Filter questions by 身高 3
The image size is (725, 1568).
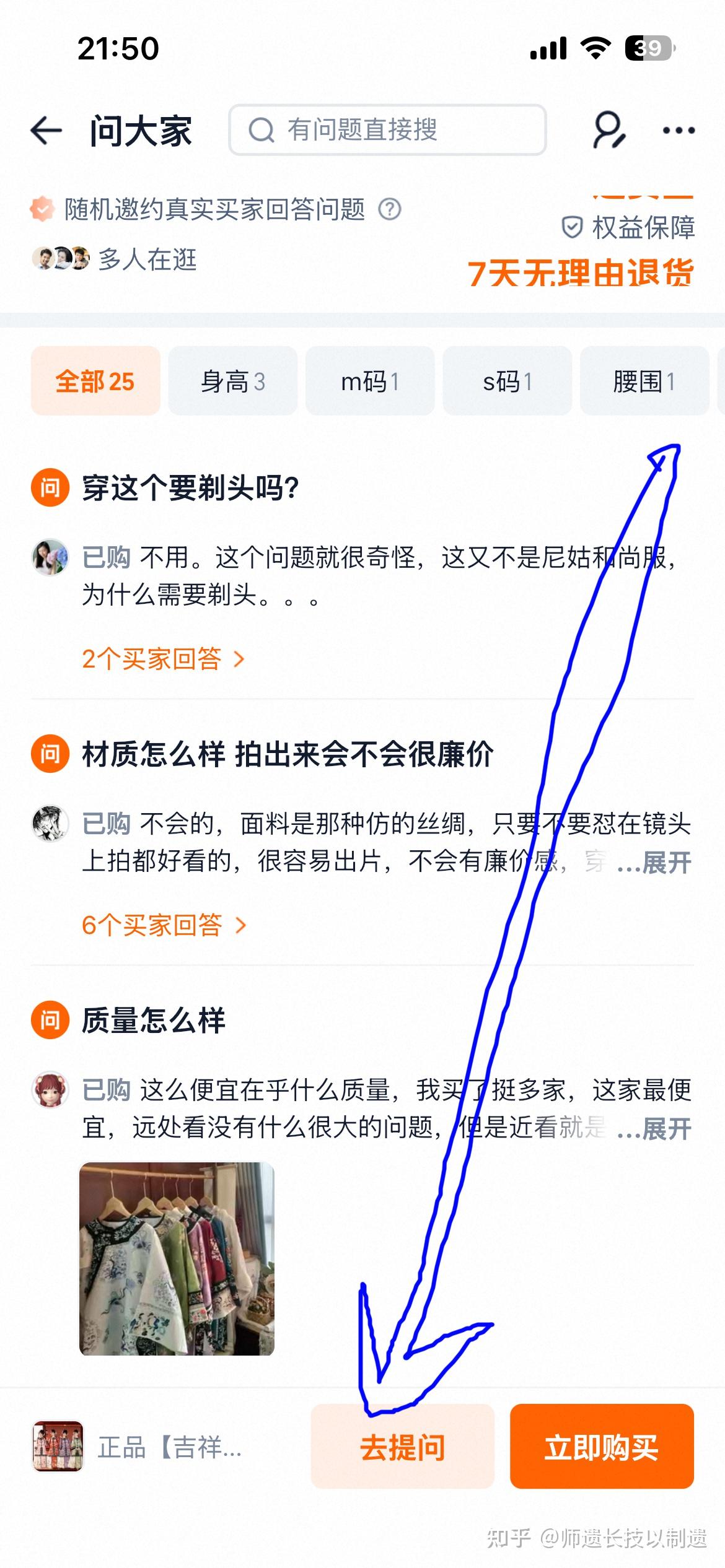[x=232, y=381]
